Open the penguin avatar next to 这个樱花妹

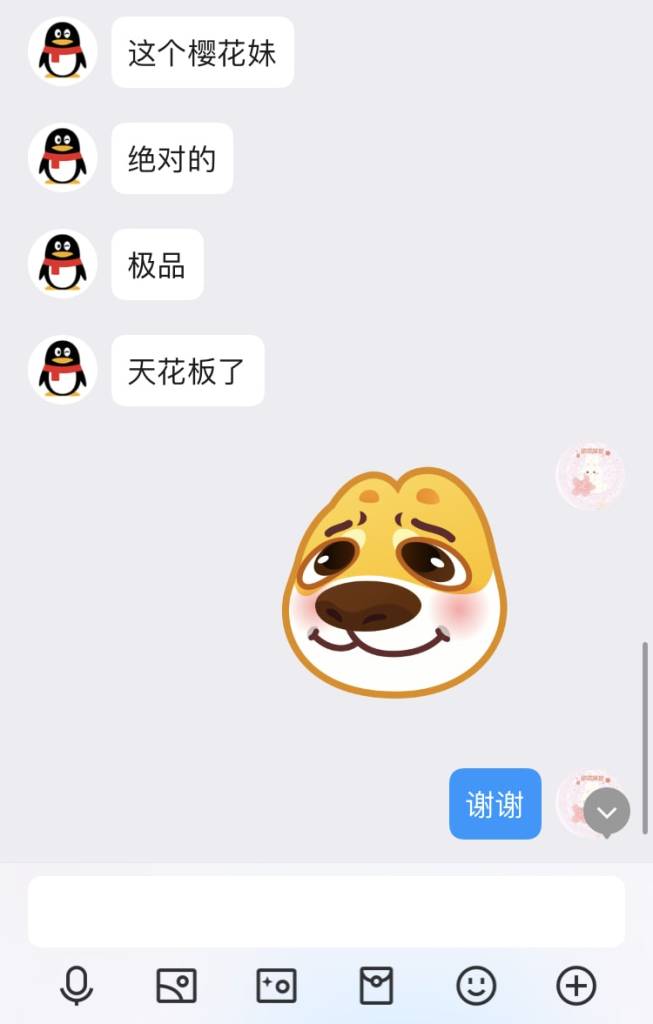click(x=63, y=52)
